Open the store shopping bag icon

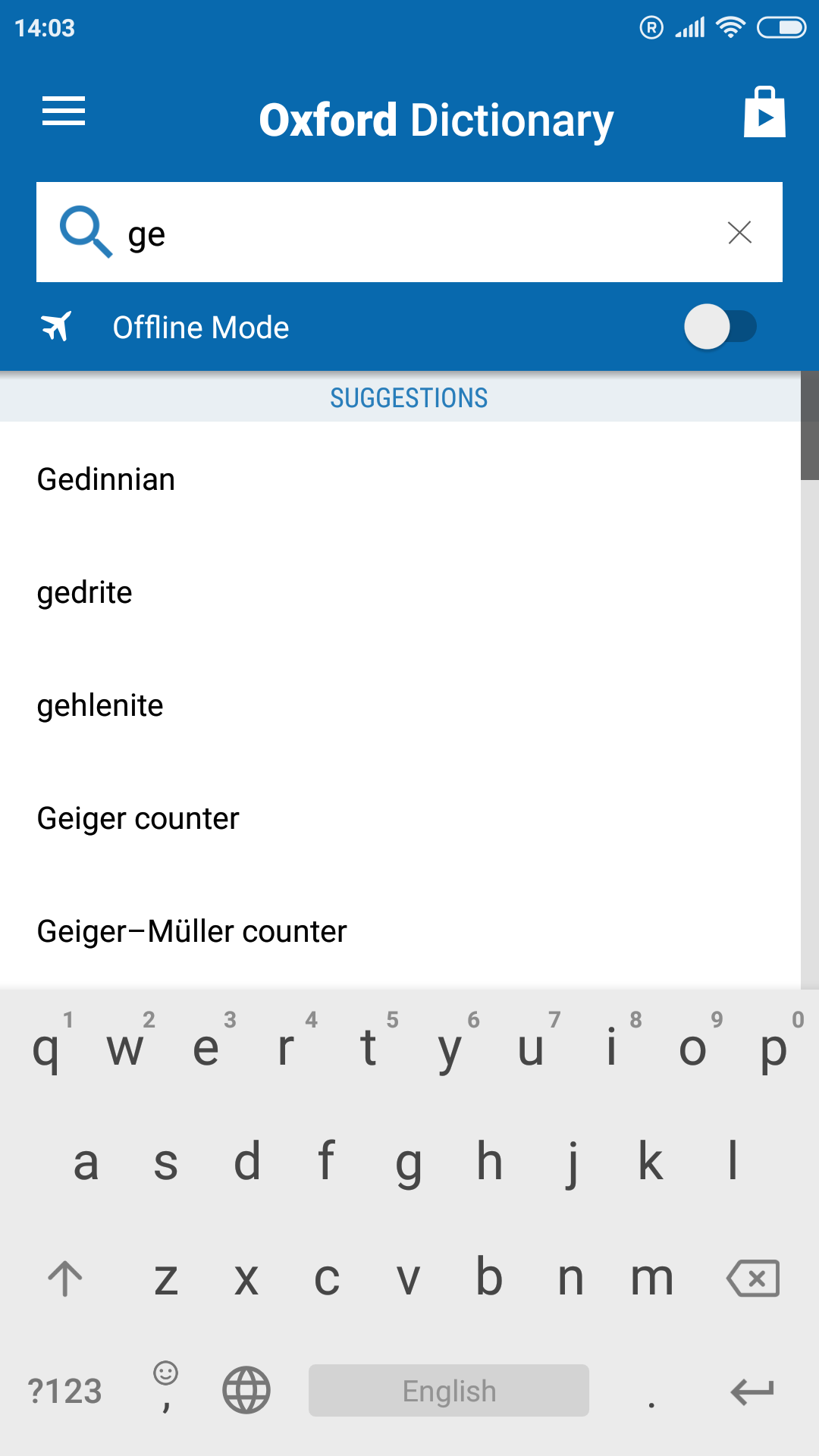tap(764, 112)
